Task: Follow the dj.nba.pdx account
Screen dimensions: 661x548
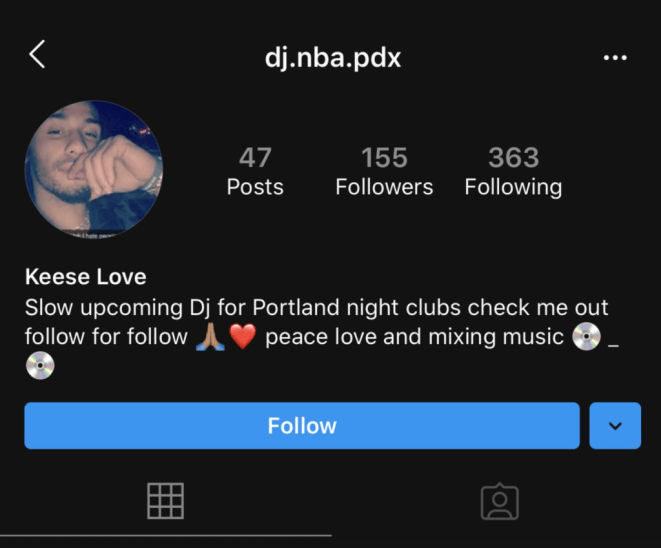Action: coord(302,425)
